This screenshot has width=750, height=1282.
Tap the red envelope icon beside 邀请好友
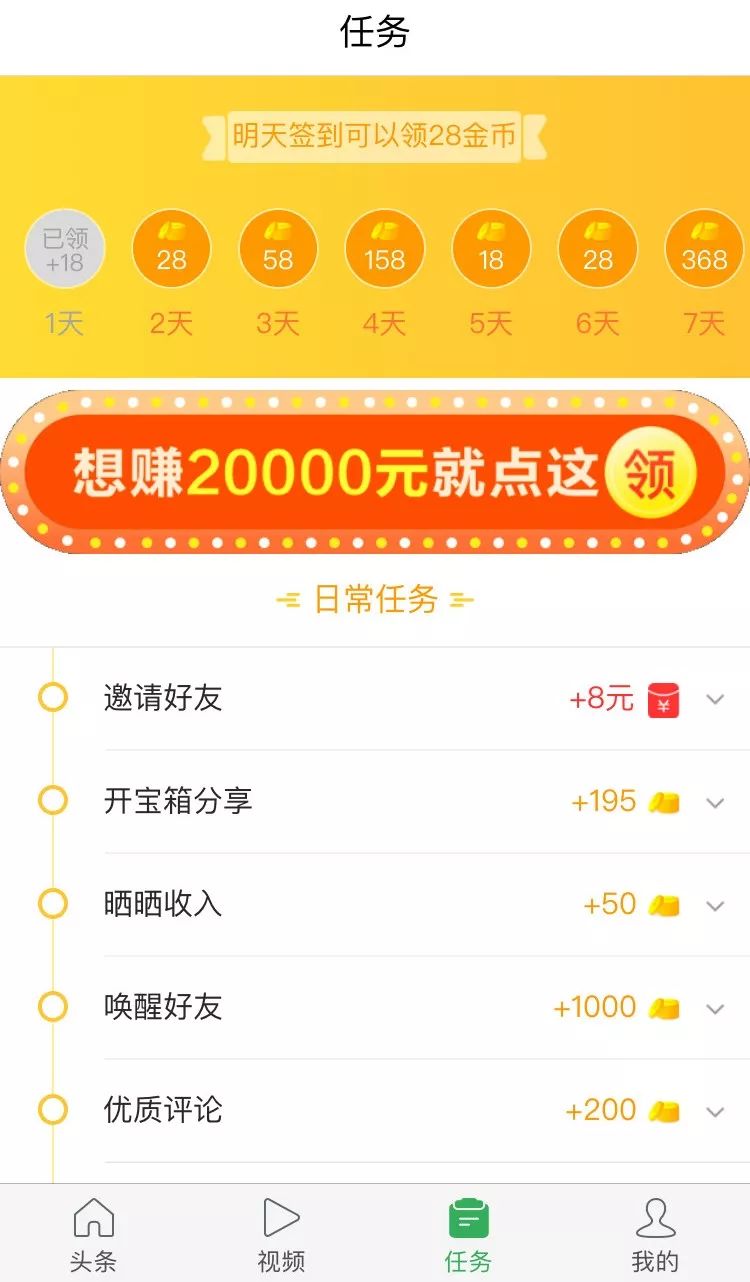pyautogui.click(x=664, y=701)
